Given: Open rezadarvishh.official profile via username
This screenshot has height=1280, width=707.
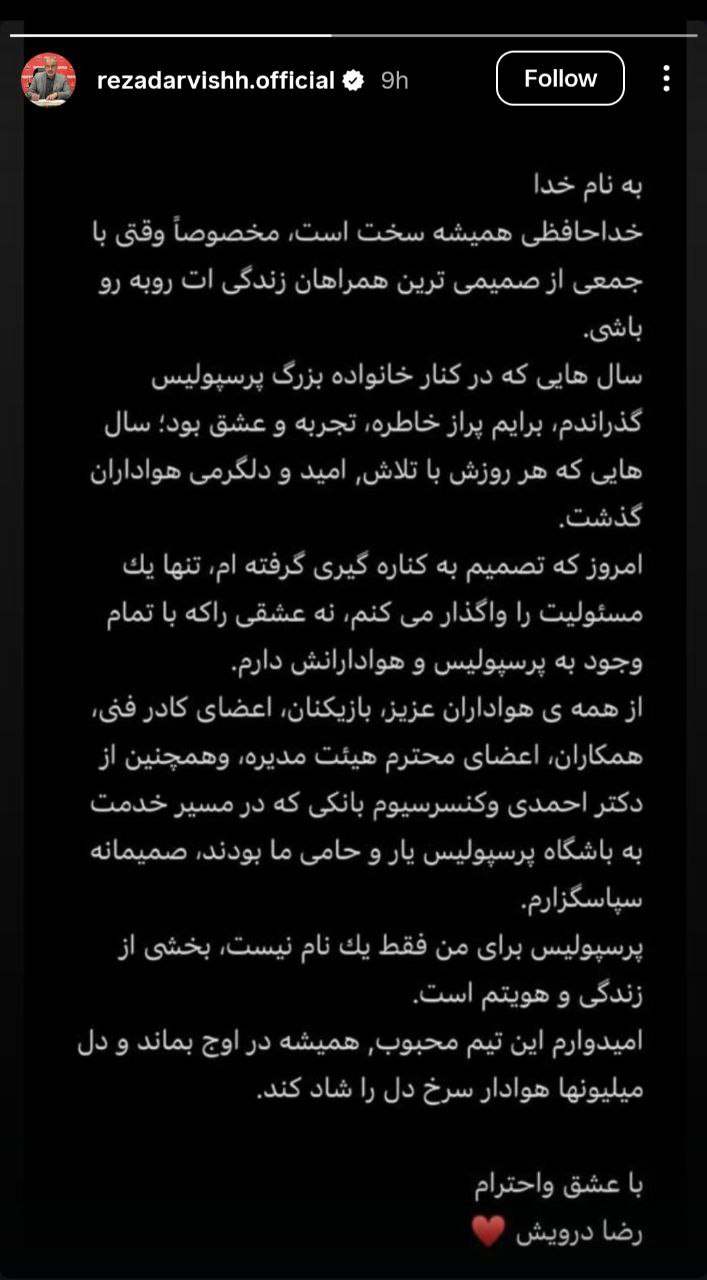Looking at the screenshot, I should click(215, 81).
